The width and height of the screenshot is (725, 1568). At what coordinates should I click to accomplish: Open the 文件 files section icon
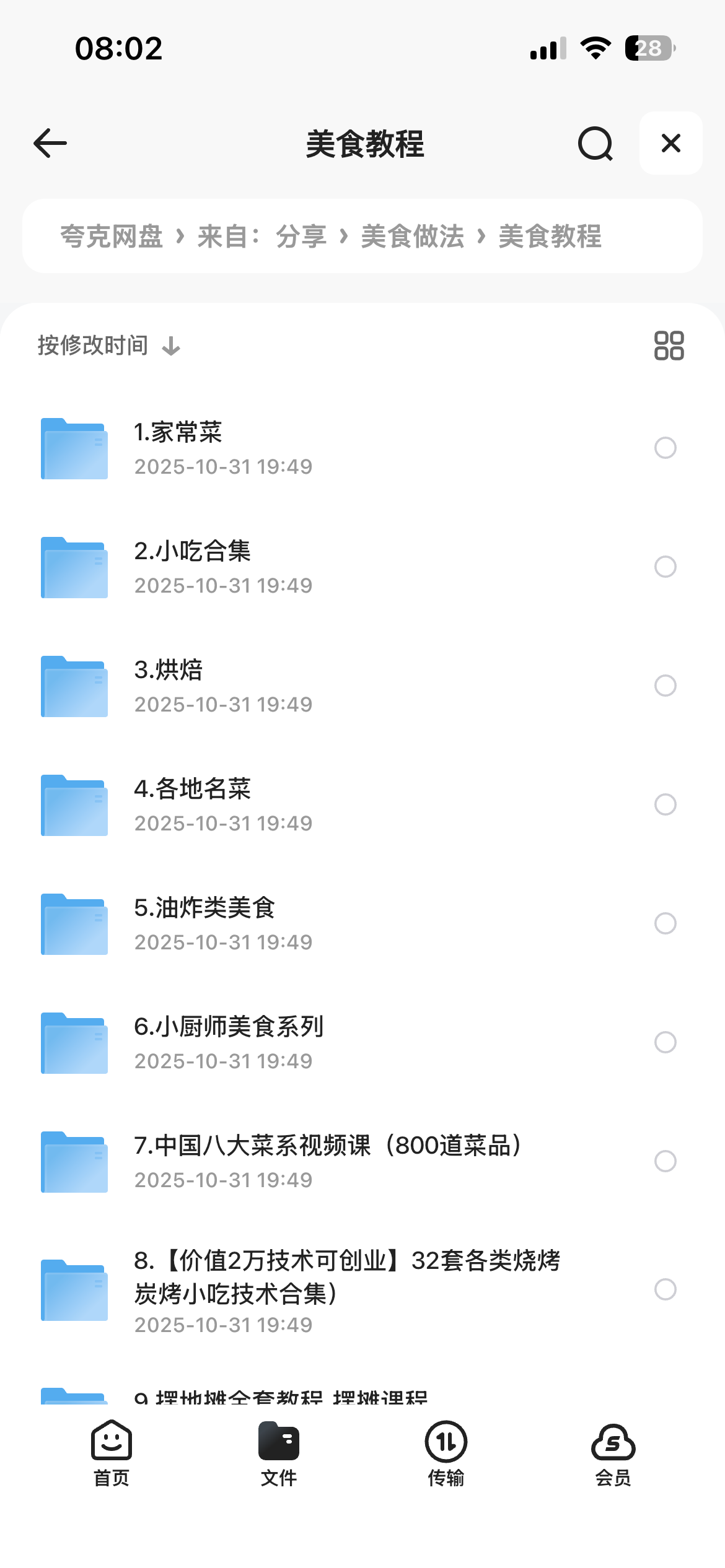(x=278, y=1441)
